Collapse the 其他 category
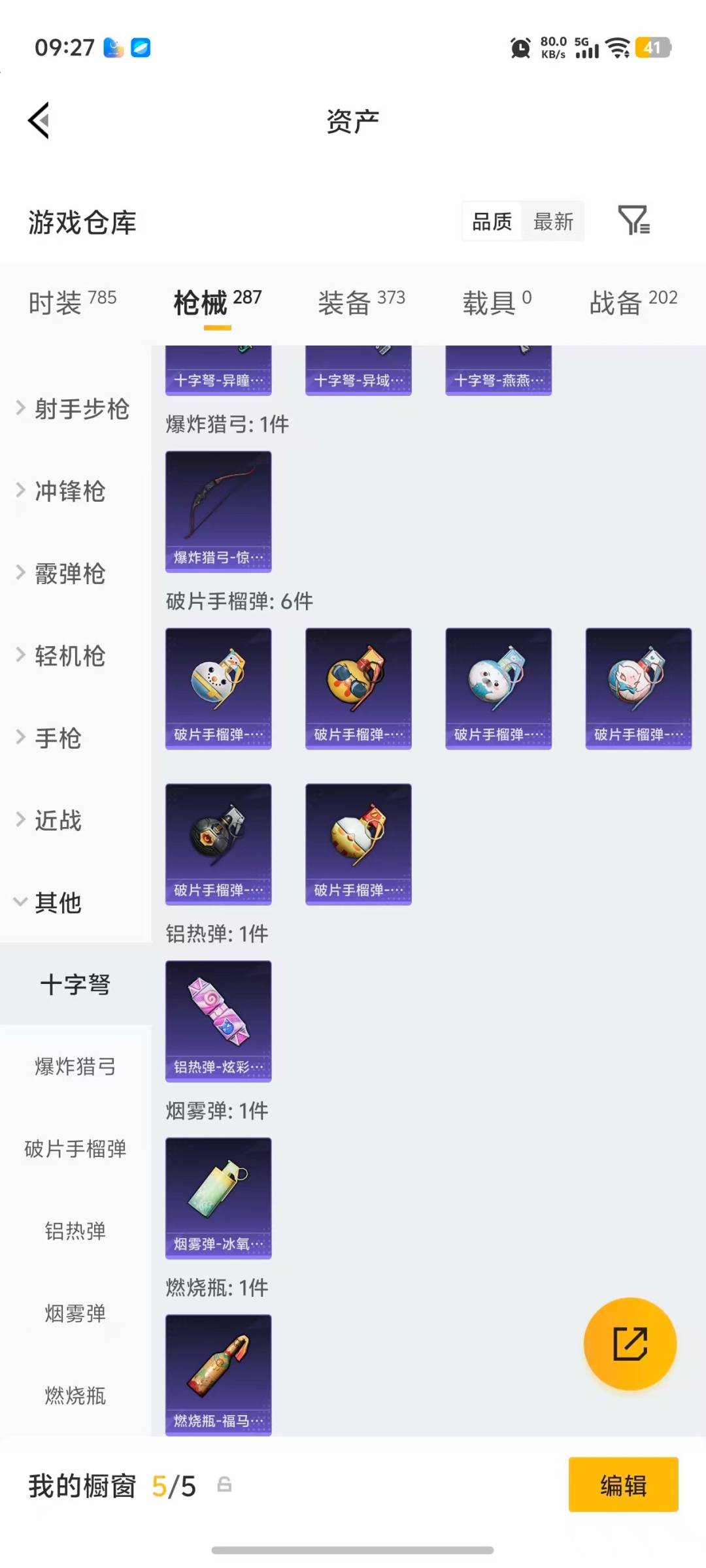Image resolution: width=706 pixels, height=1568 pixels. [58, 903]
